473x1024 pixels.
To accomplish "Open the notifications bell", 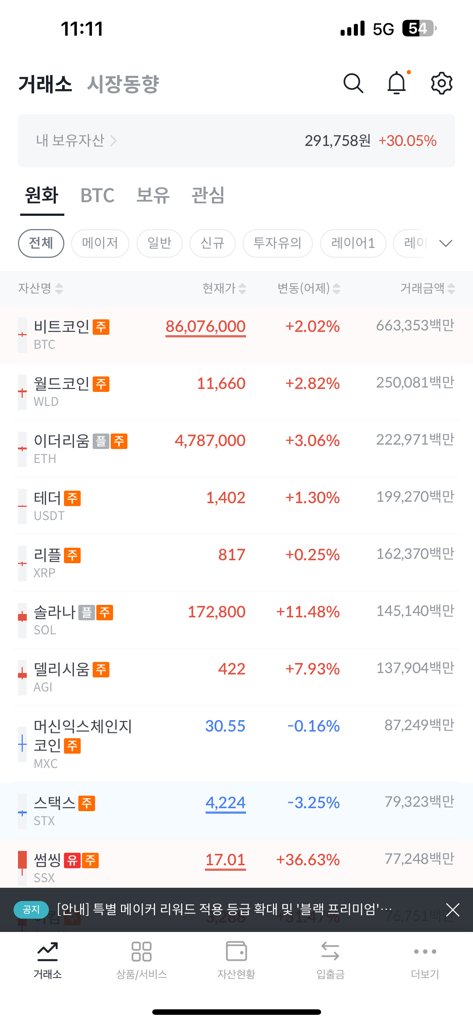I will (397, 83).
